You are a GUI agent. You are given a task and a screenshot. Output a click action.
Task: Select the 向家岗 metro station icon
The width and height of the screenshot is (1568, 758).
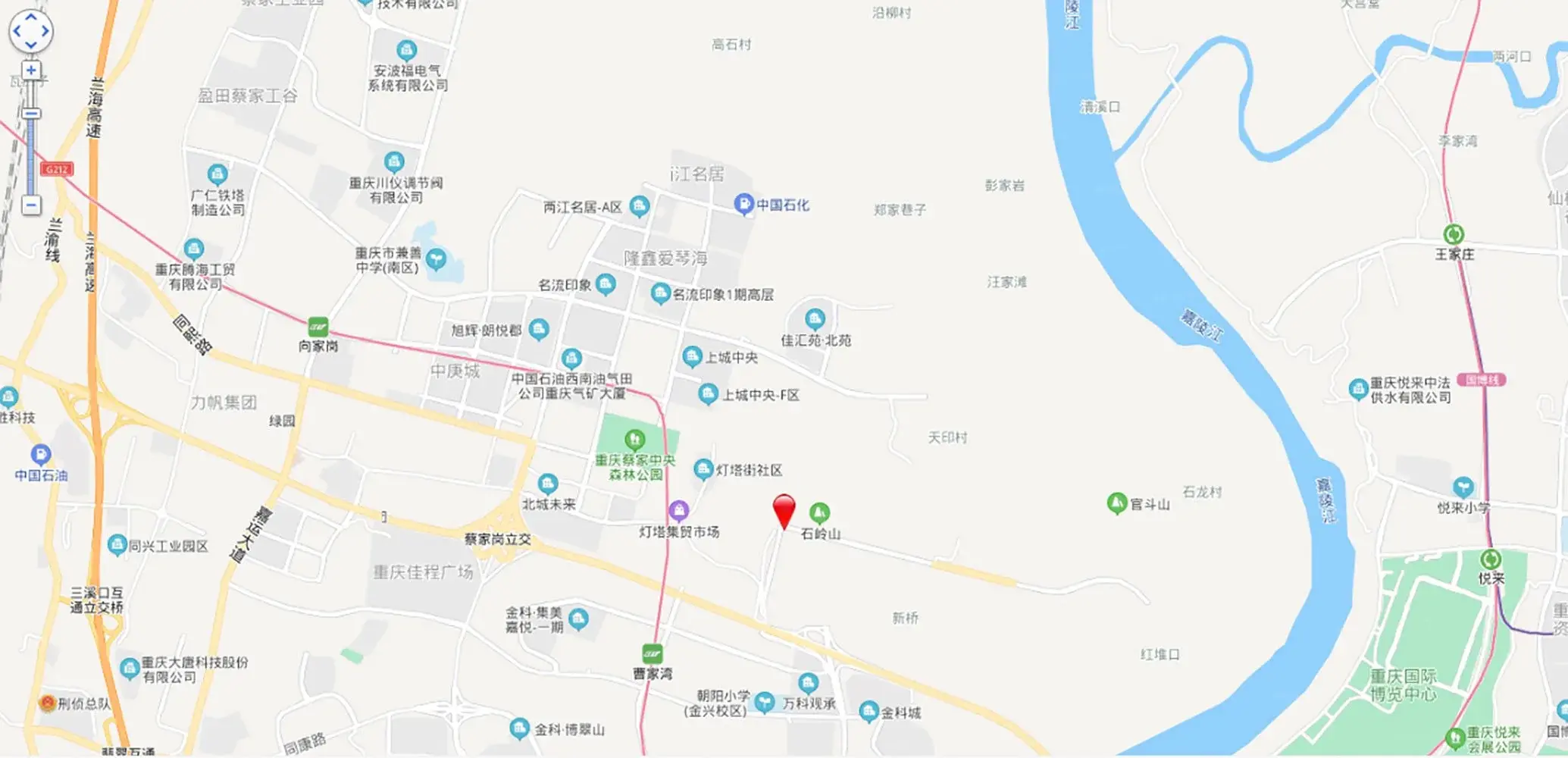tap(318, 327)
